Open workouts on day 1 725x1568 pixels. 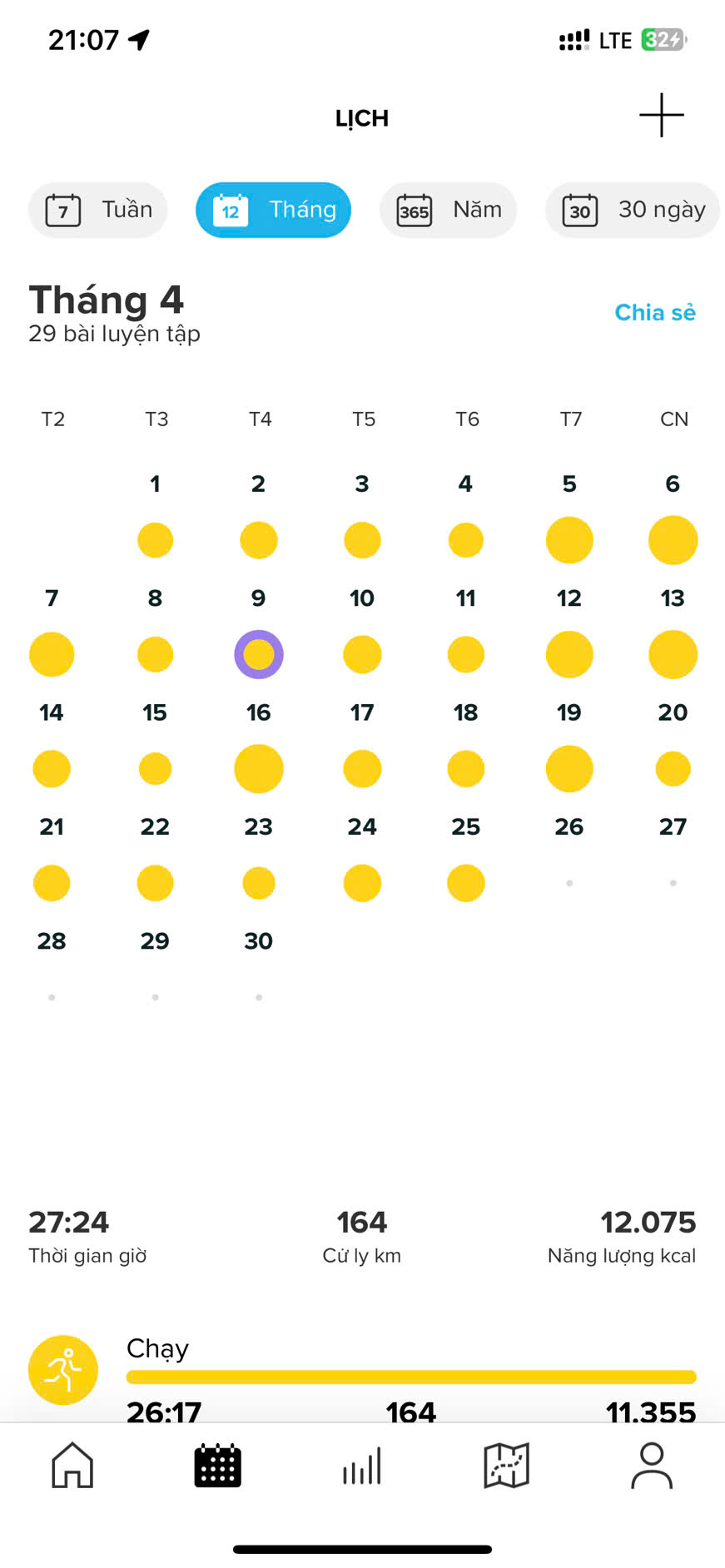point(155,539)
